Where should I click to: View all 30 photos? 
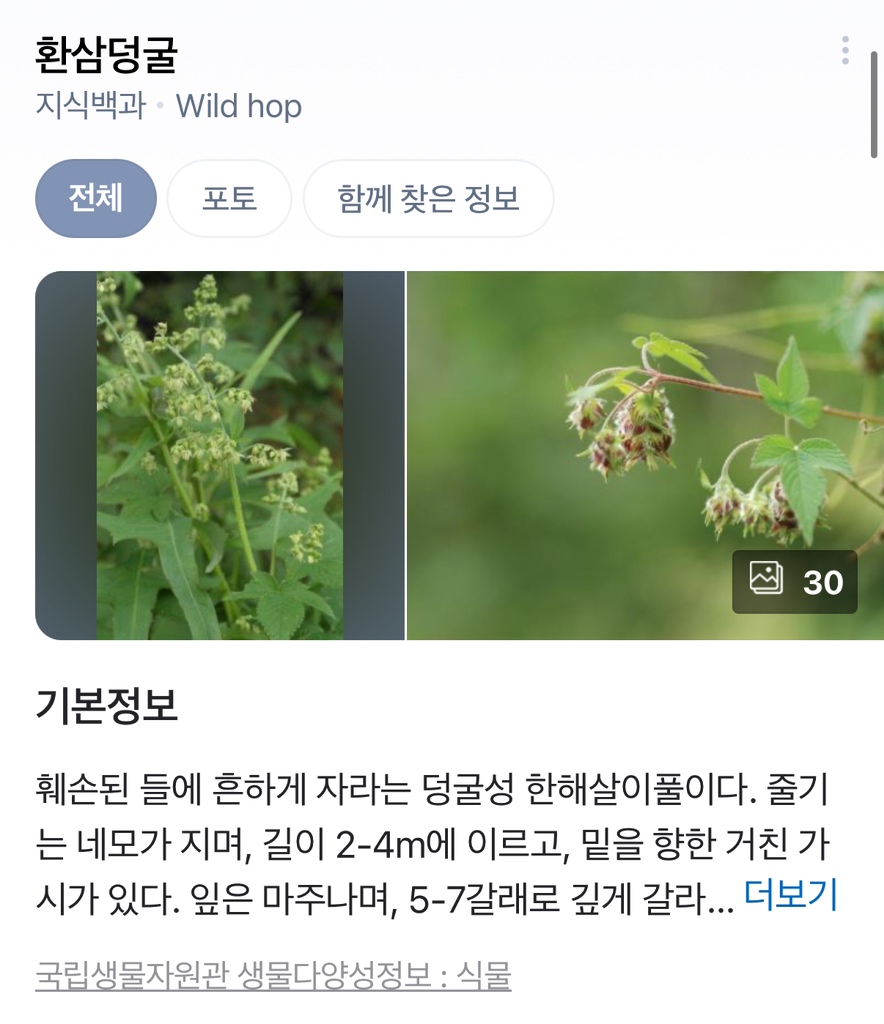795,581
